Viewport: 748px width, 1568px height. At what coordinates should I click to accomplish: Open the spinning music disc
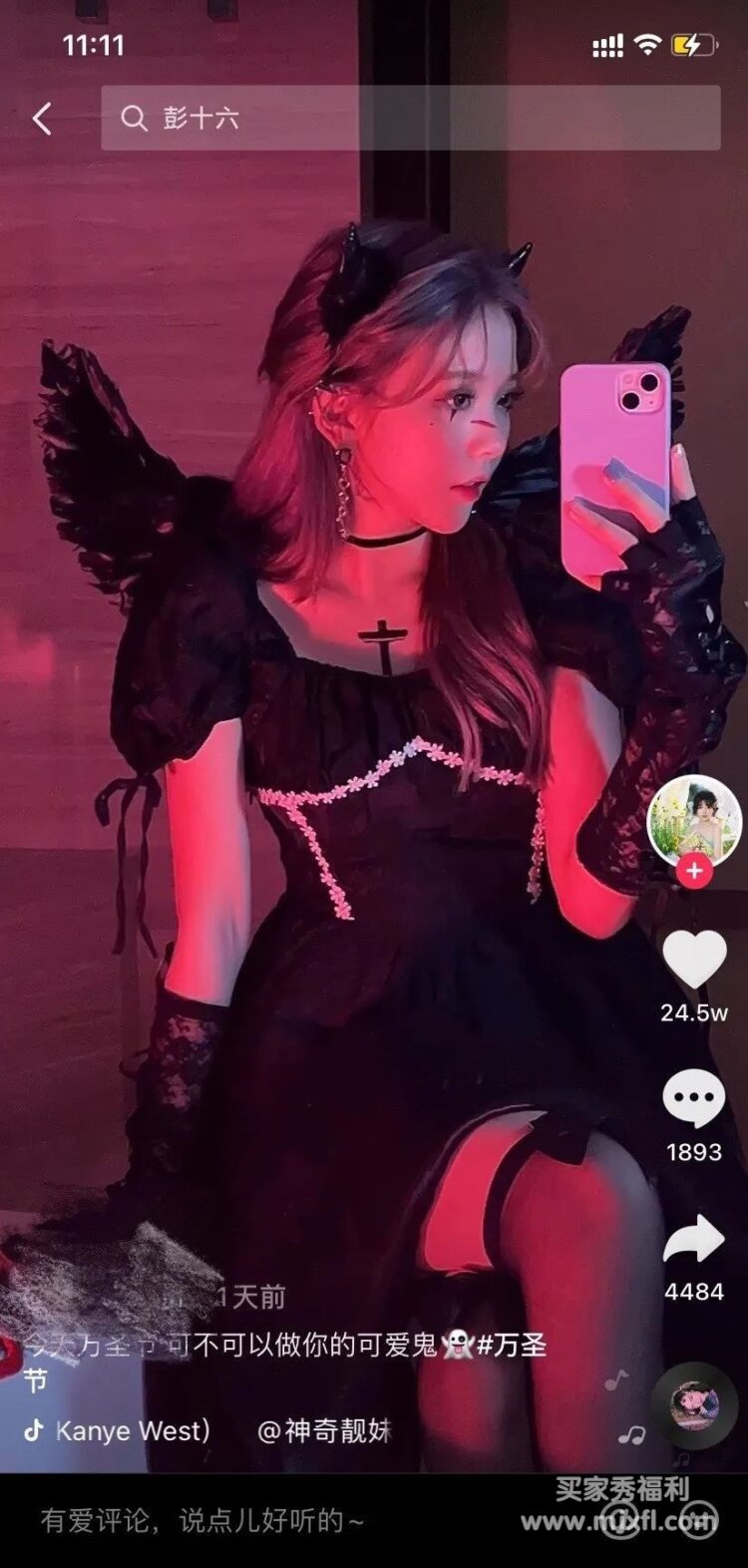point(694,1405)
